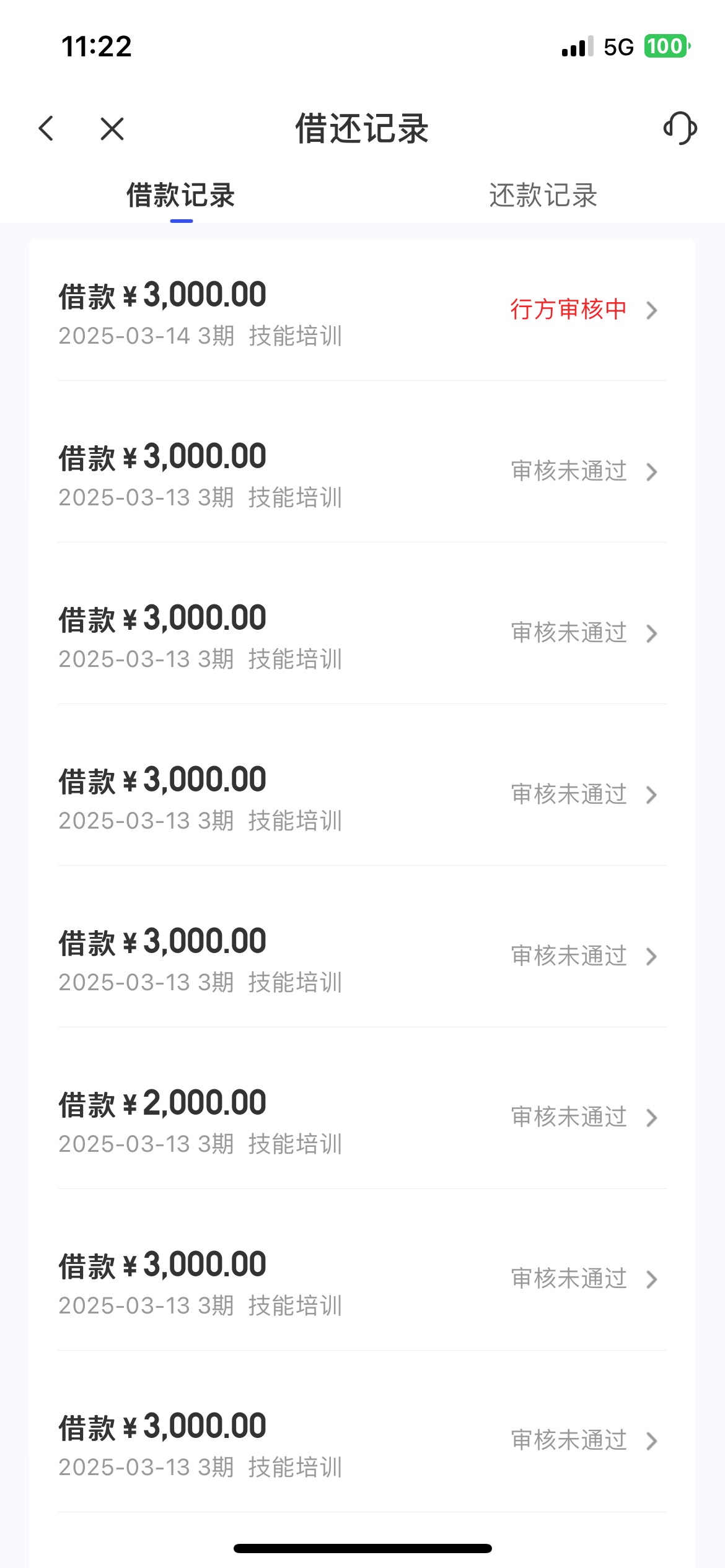Open the 2025-03-14 loan marked 行方审核中
The height and width of the screenshot is (1568, 725).
tap(362, 310)
